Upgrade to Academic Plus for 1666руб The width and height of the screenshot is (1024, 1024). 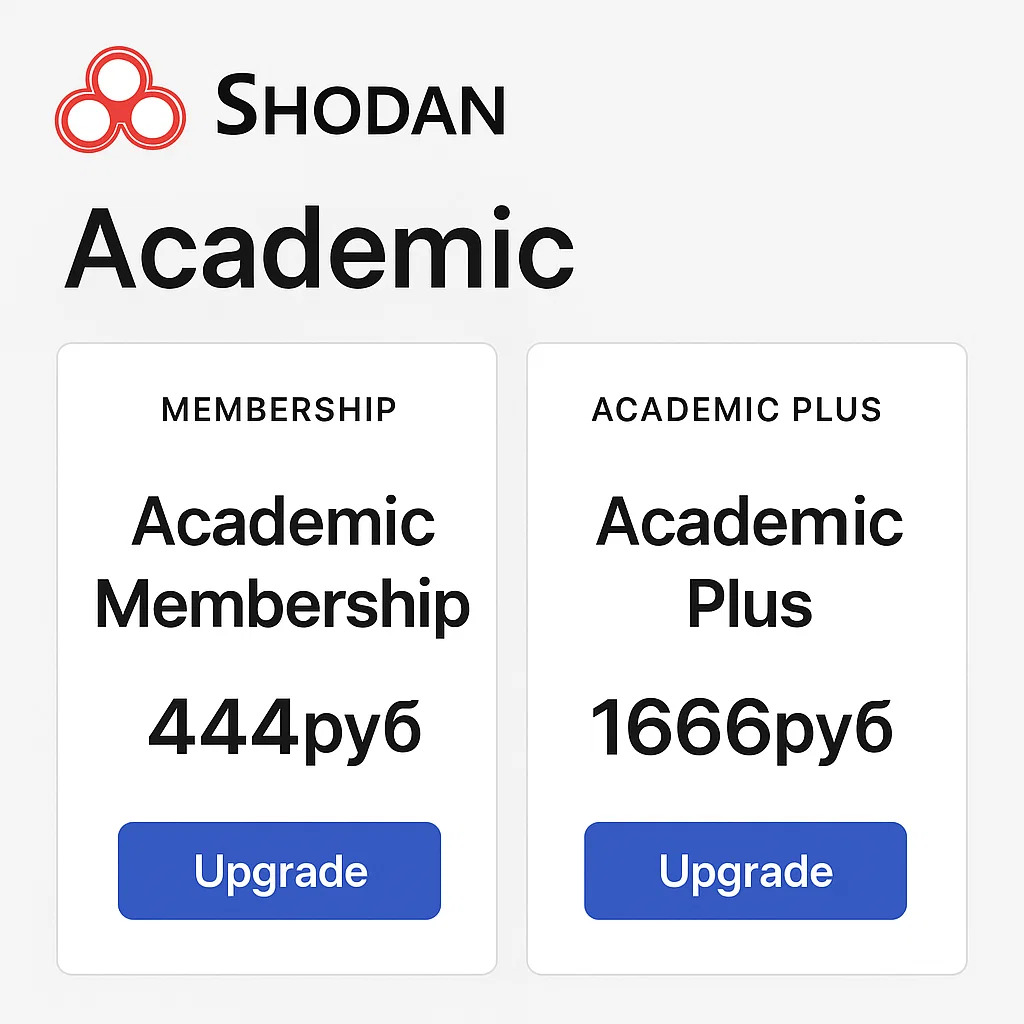pos(745,871)
